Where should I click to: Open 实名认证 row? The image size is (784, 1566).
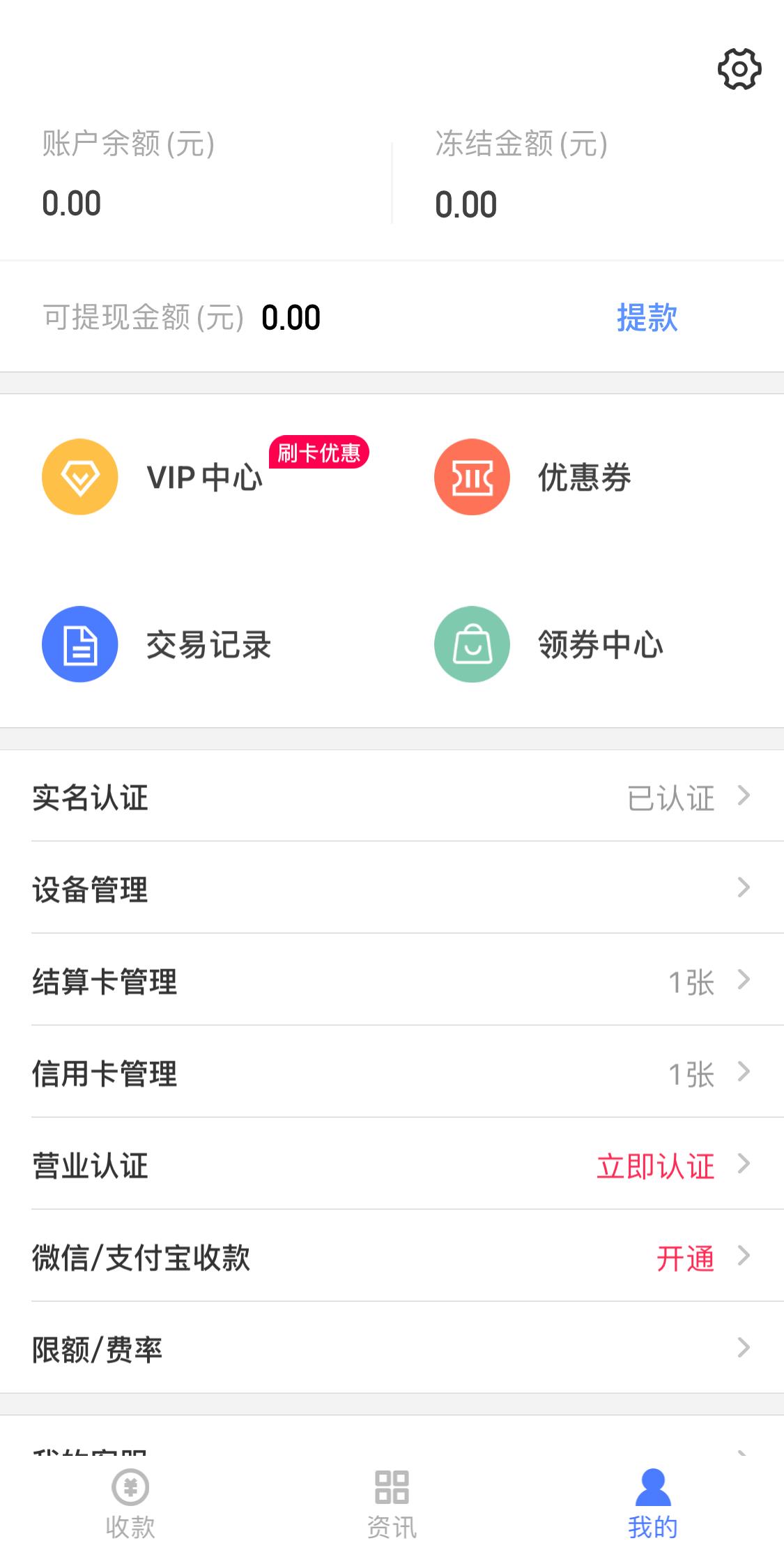coord(392,797)
